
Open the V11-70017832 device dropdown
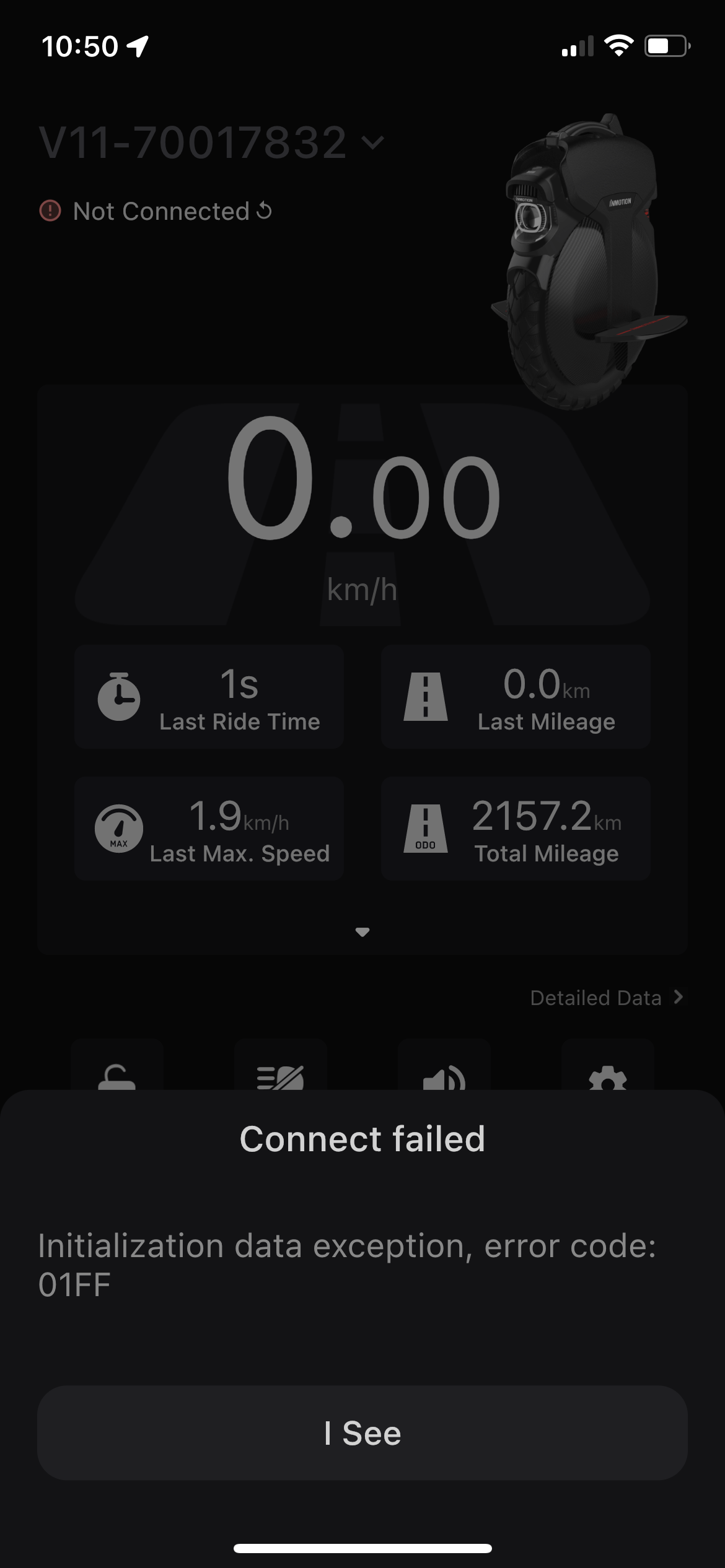[x=211, y=142]
